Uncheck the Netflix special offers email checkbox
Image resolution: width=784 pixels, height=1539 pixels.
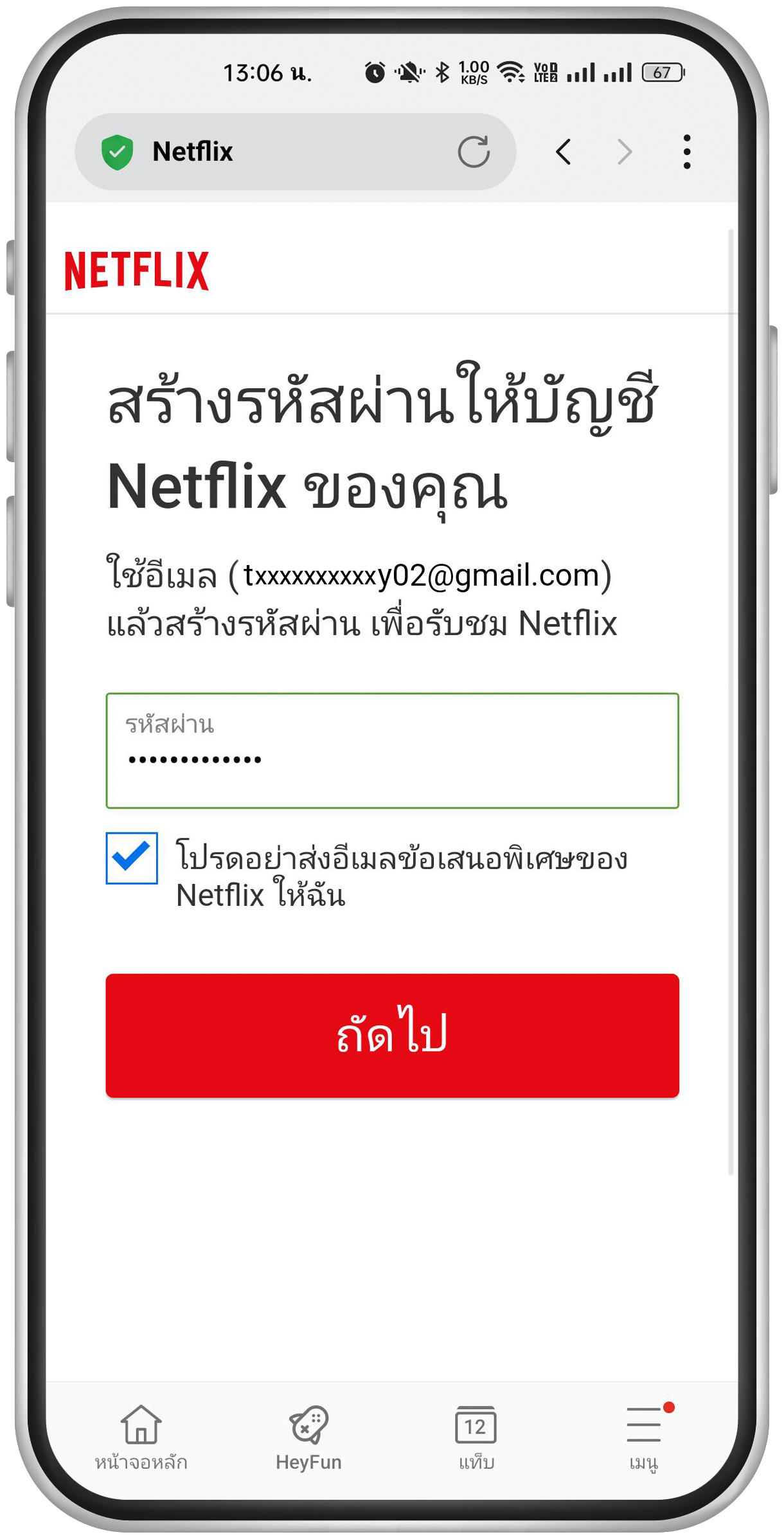(x=132, y=858)
